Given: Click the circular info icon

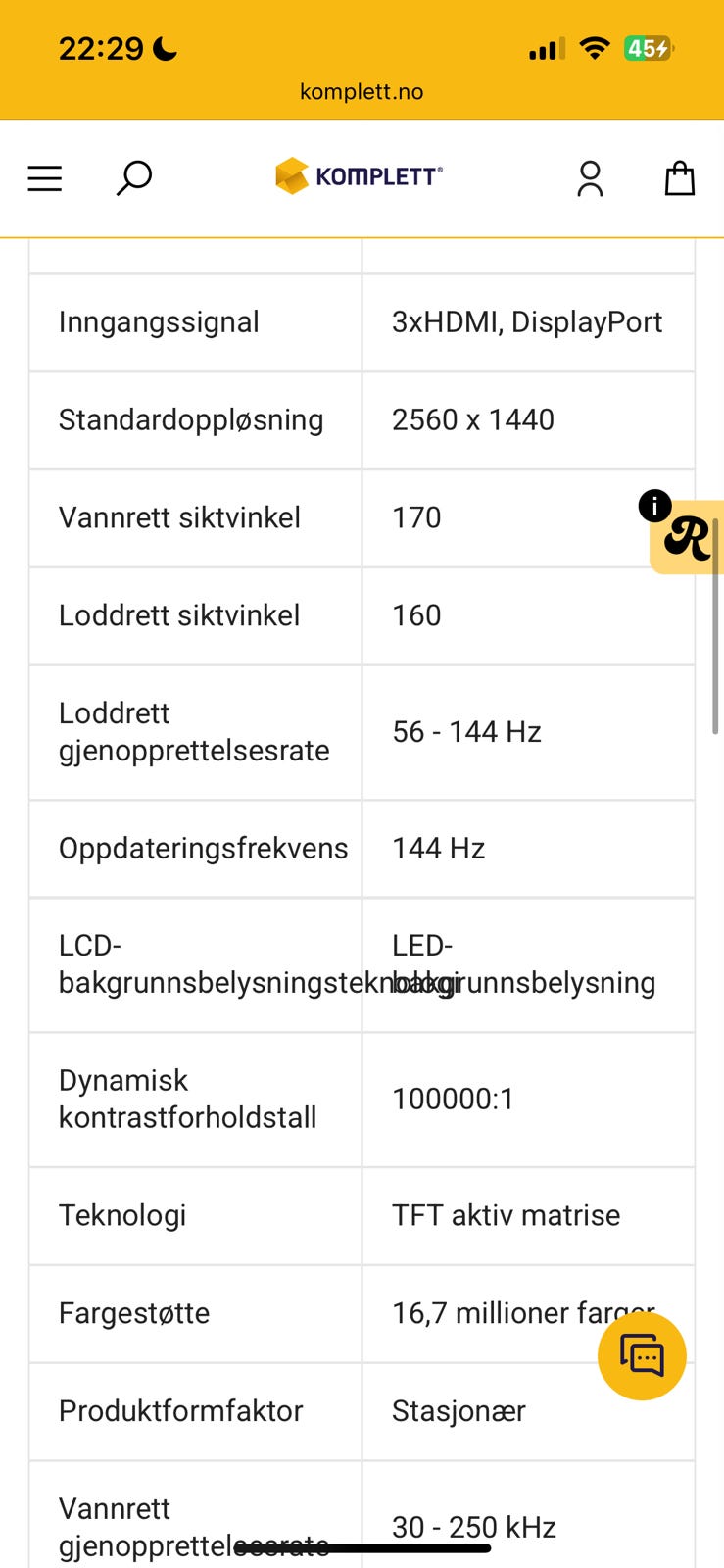Looking at the screenshot, I should tap(652, 506).
